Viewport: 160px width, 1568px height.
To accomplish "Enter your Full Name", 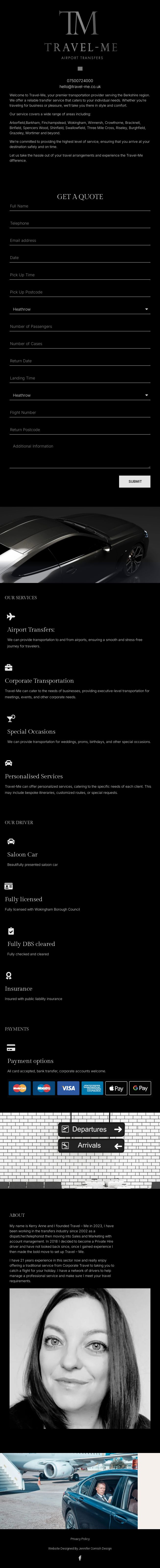I will coord(80,206).
